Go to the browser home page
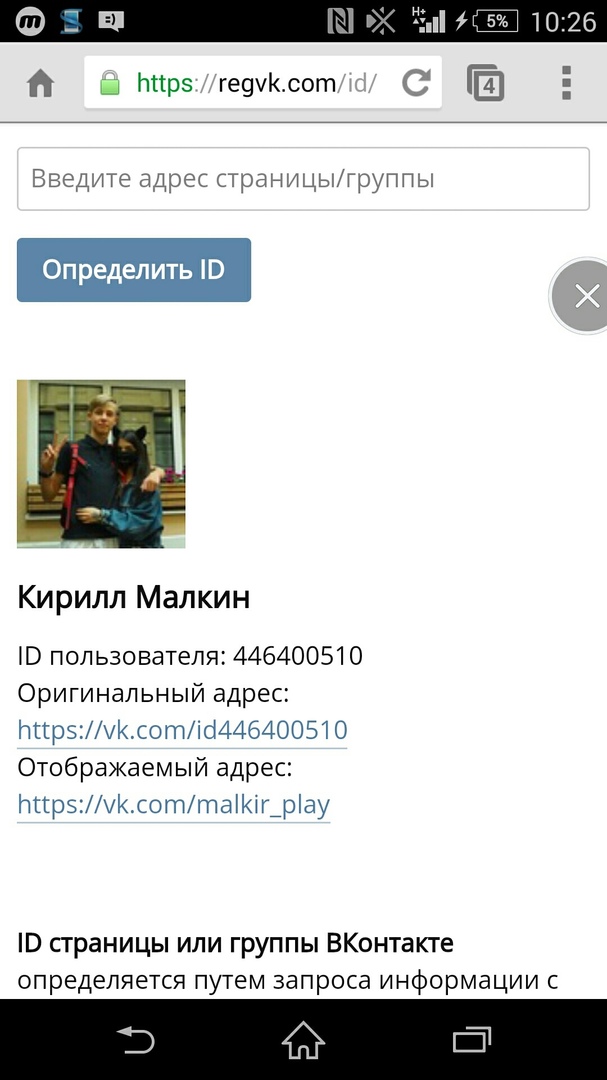This screenshot has width=607, height=1080. (40, 83)
